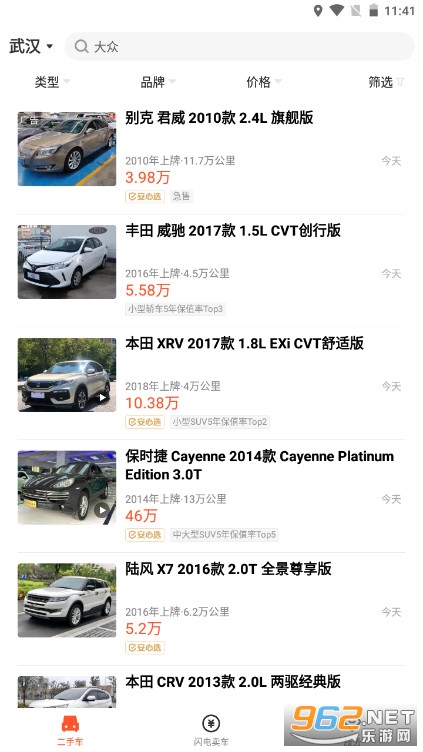Open the 筛选 filter options

[386, 82]
